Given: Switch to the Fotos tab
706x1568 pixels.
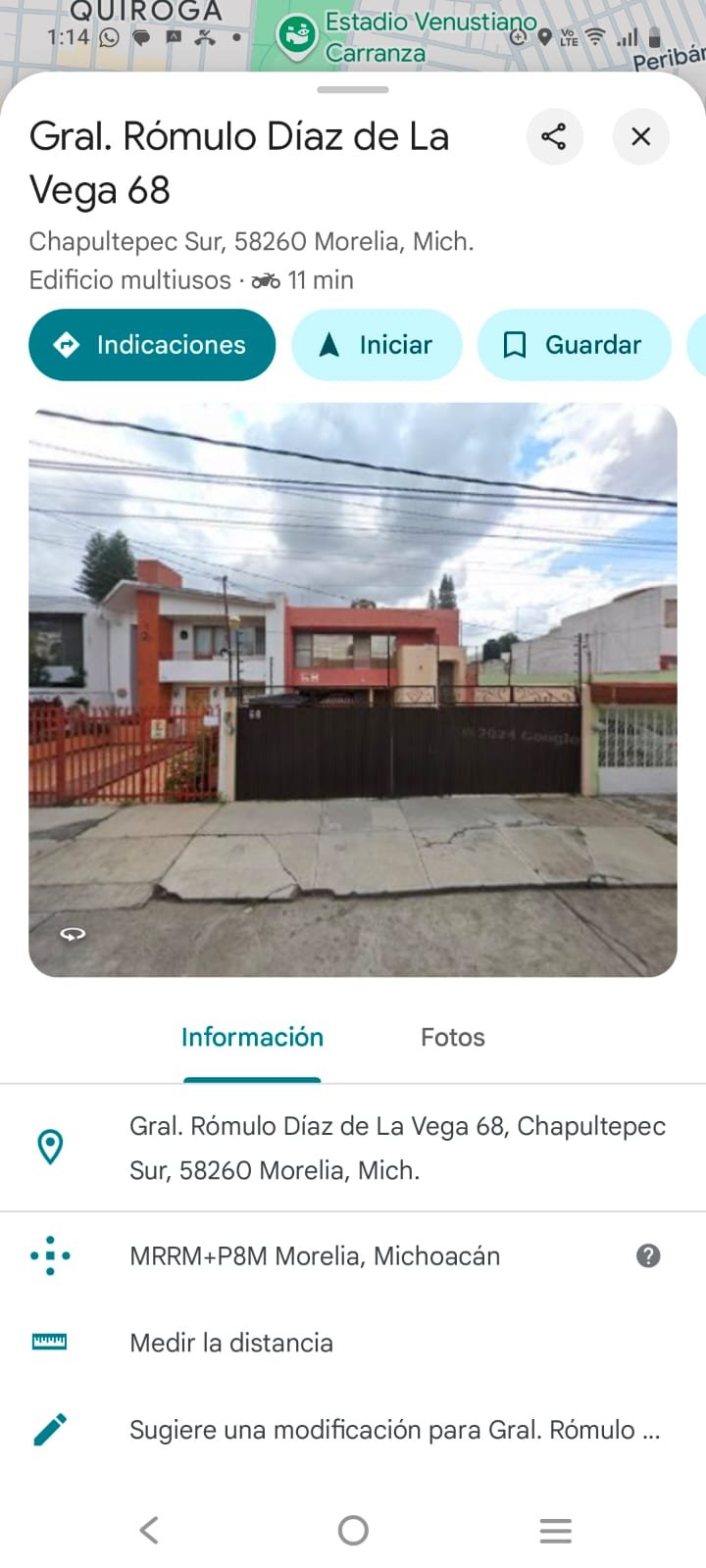Looking at the screenshot, I should pos(452,1037).
